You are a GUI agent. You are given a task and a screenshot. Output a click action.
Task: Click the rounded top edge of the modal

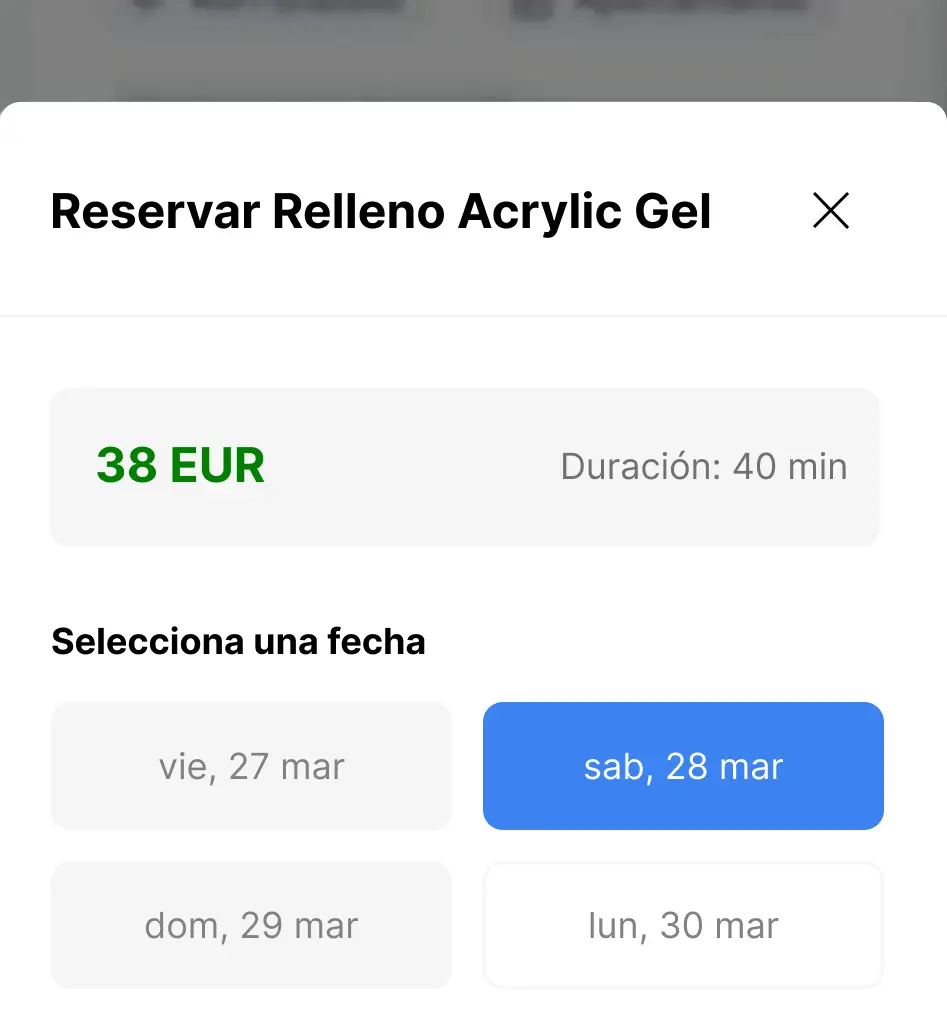473,105
